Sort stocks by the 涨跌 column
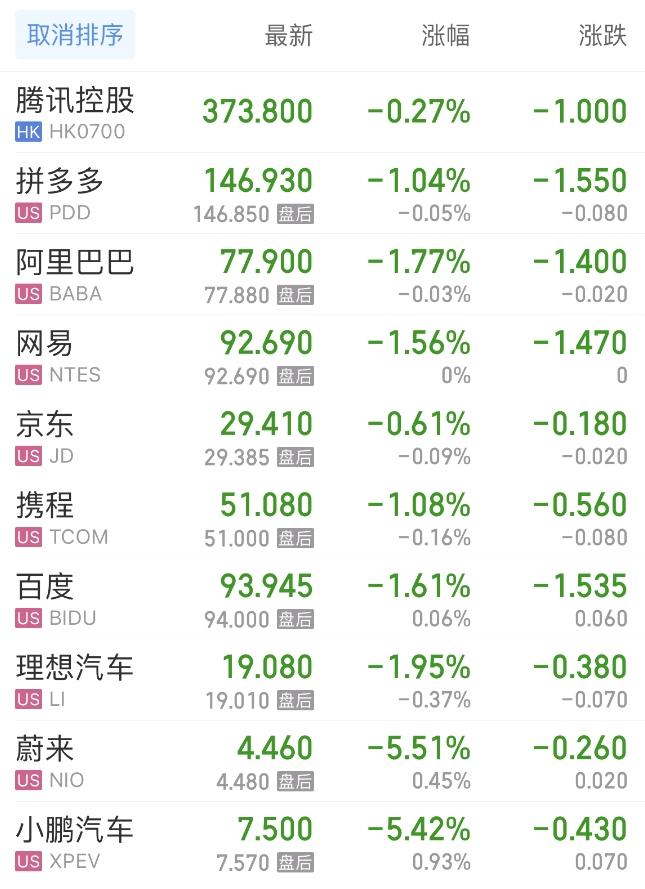The width and height of the screenshot is (645, 889). (x=602, y=37)
